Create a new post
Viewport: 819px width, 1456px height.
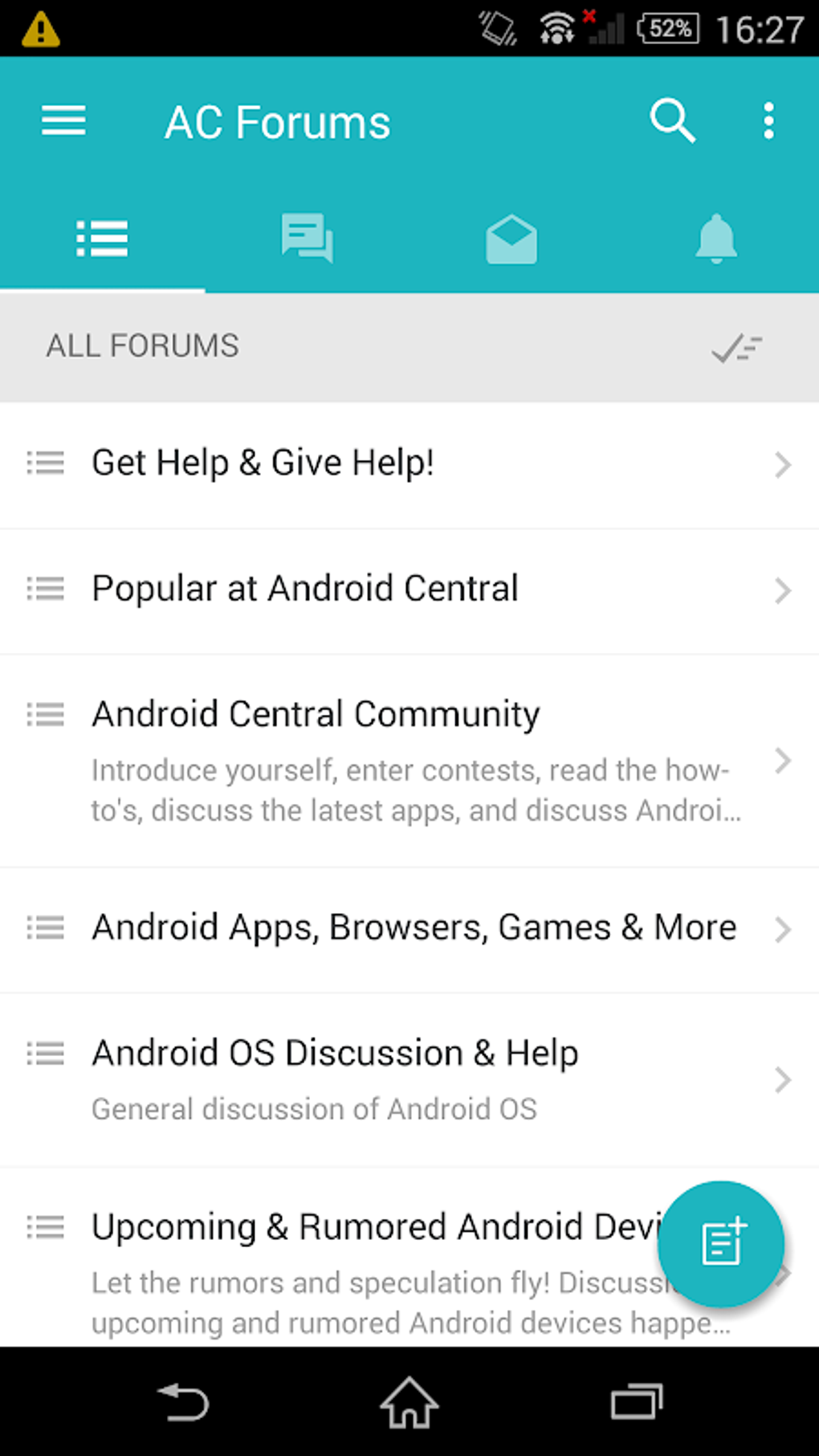(x=721, y=1243)
